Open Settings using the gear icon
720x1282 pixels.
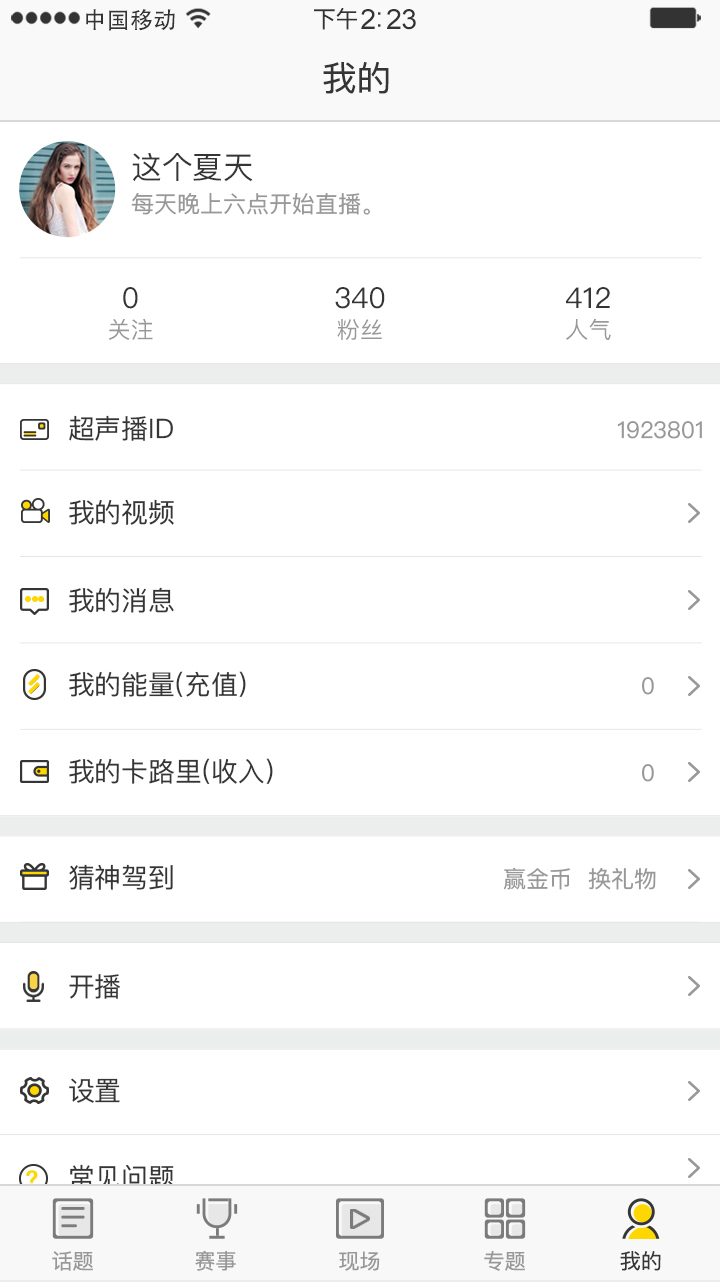34,1091
